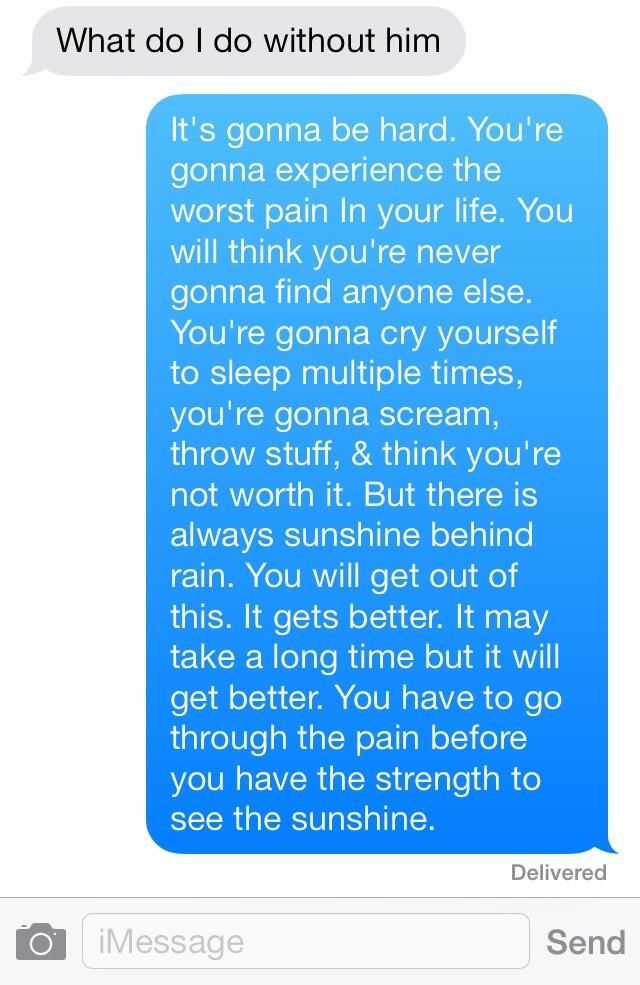Screen dimensions: 640x985
Task: Focus the iMessage text field
Action: pos(305,941)
